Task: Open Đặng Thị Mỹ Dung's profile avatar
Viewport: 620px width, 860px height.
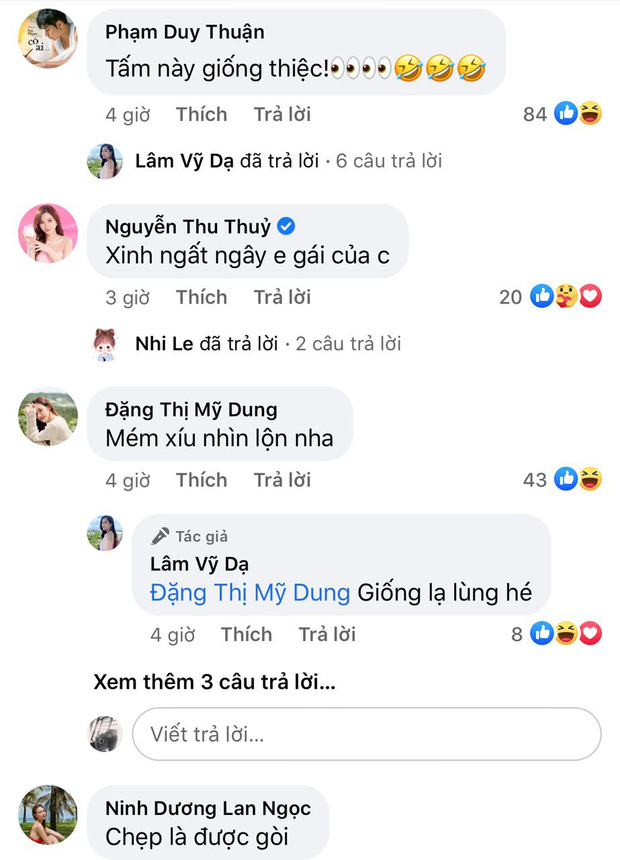Action: 47,416
